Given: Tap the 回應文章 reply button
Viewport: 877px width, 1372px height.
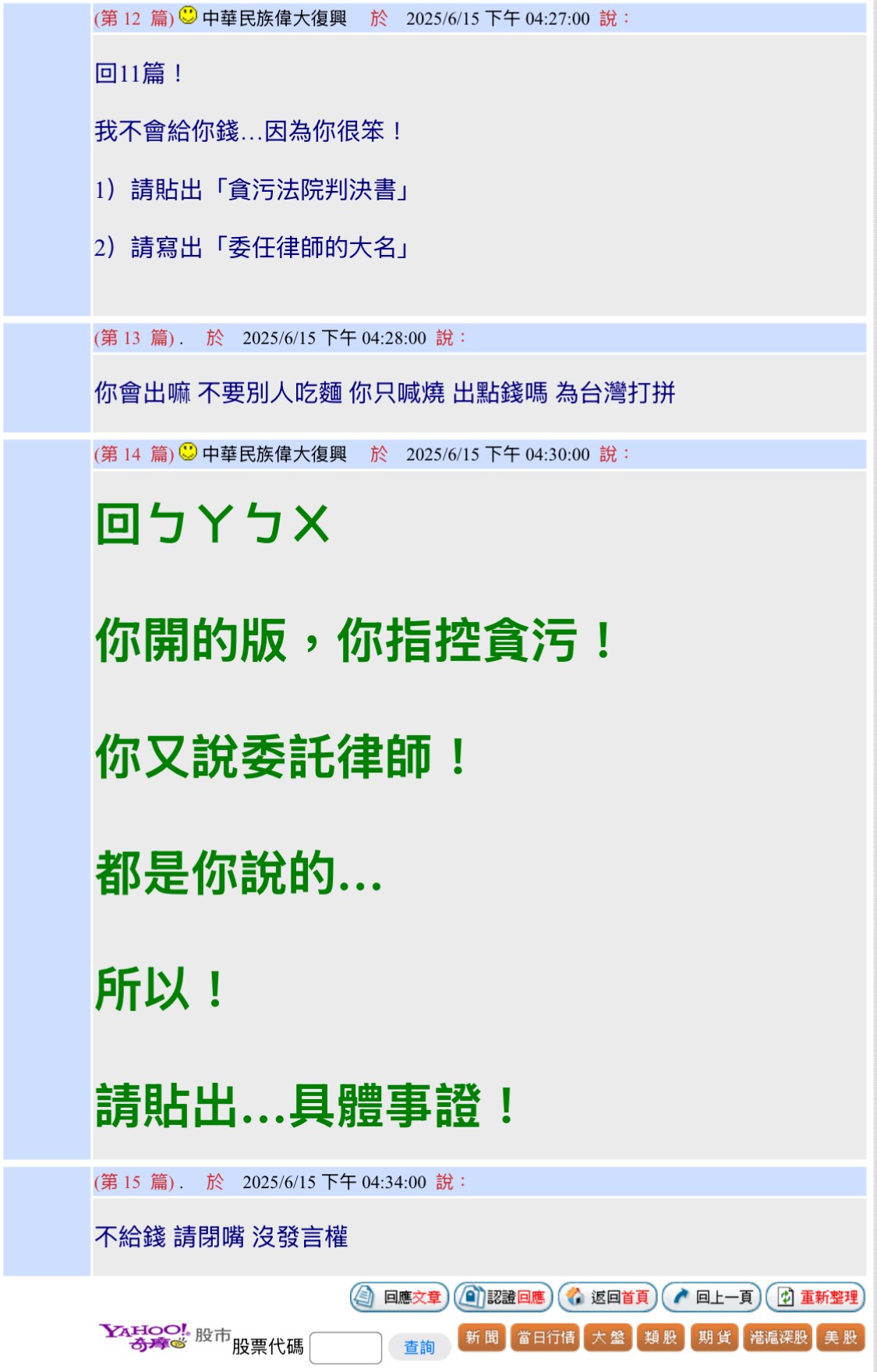Looking at the screenshot, I should [399, 1297].
